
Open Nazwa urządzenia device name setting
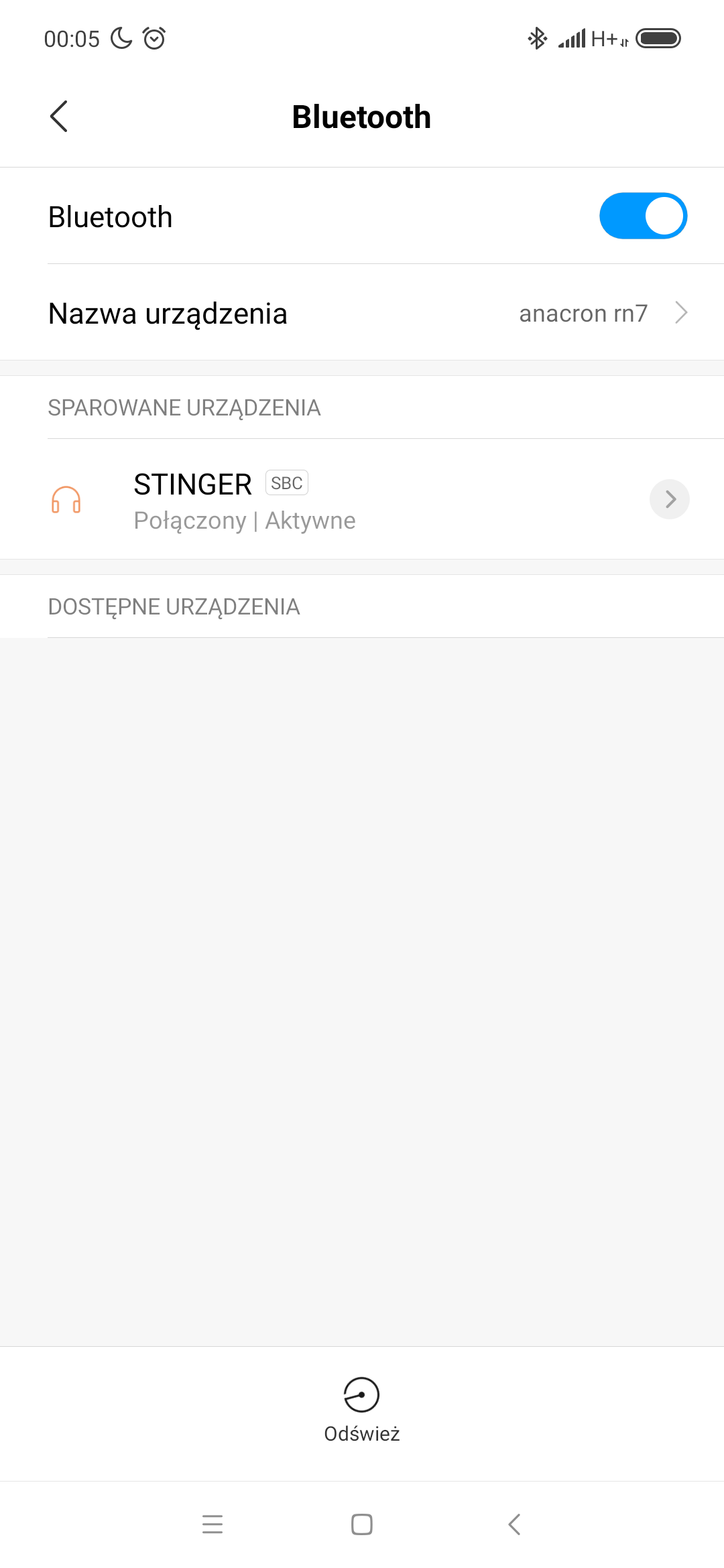point(362,313)
